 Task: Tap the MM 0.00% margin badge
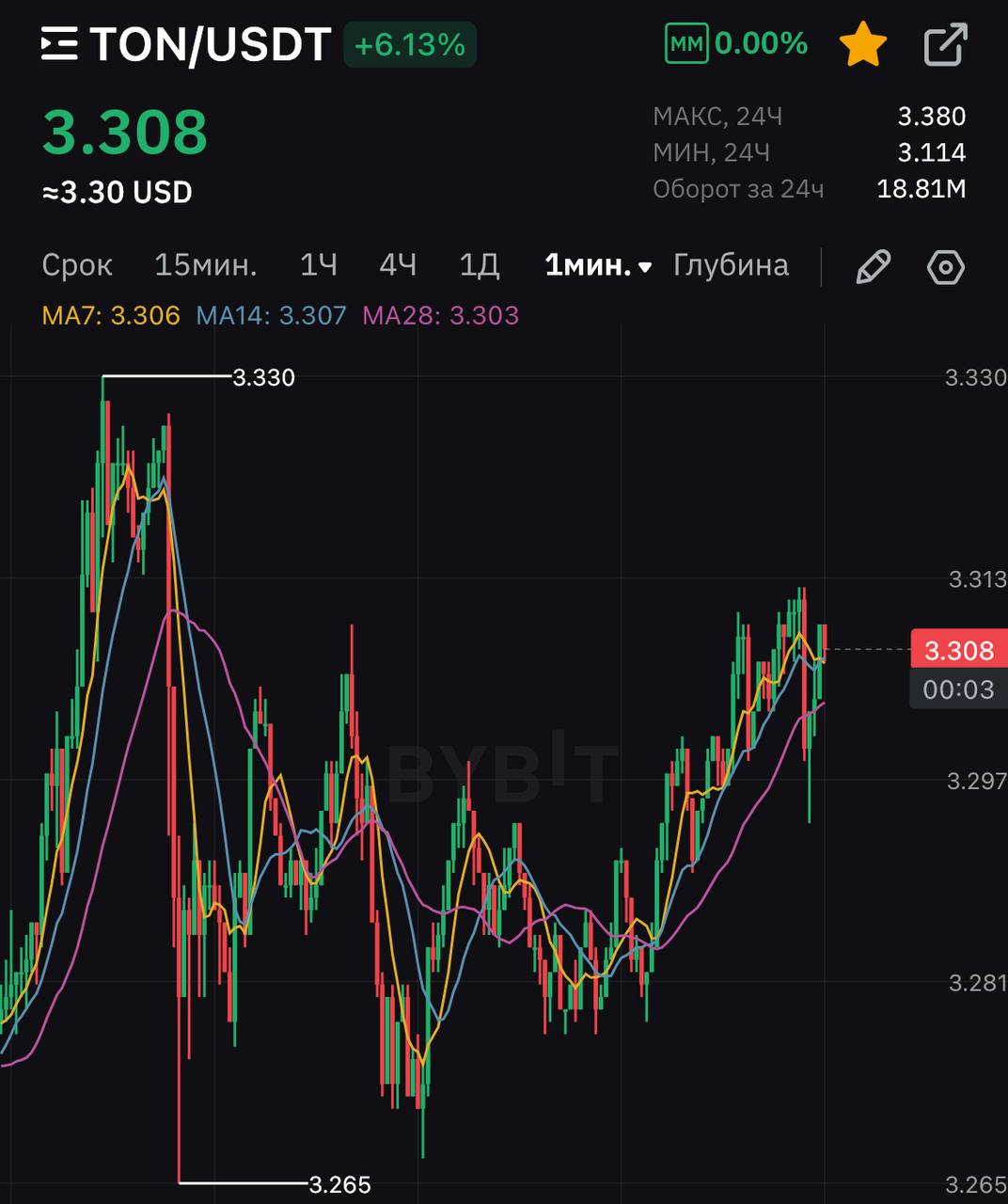pyautogui.click(x=736, y=44)
